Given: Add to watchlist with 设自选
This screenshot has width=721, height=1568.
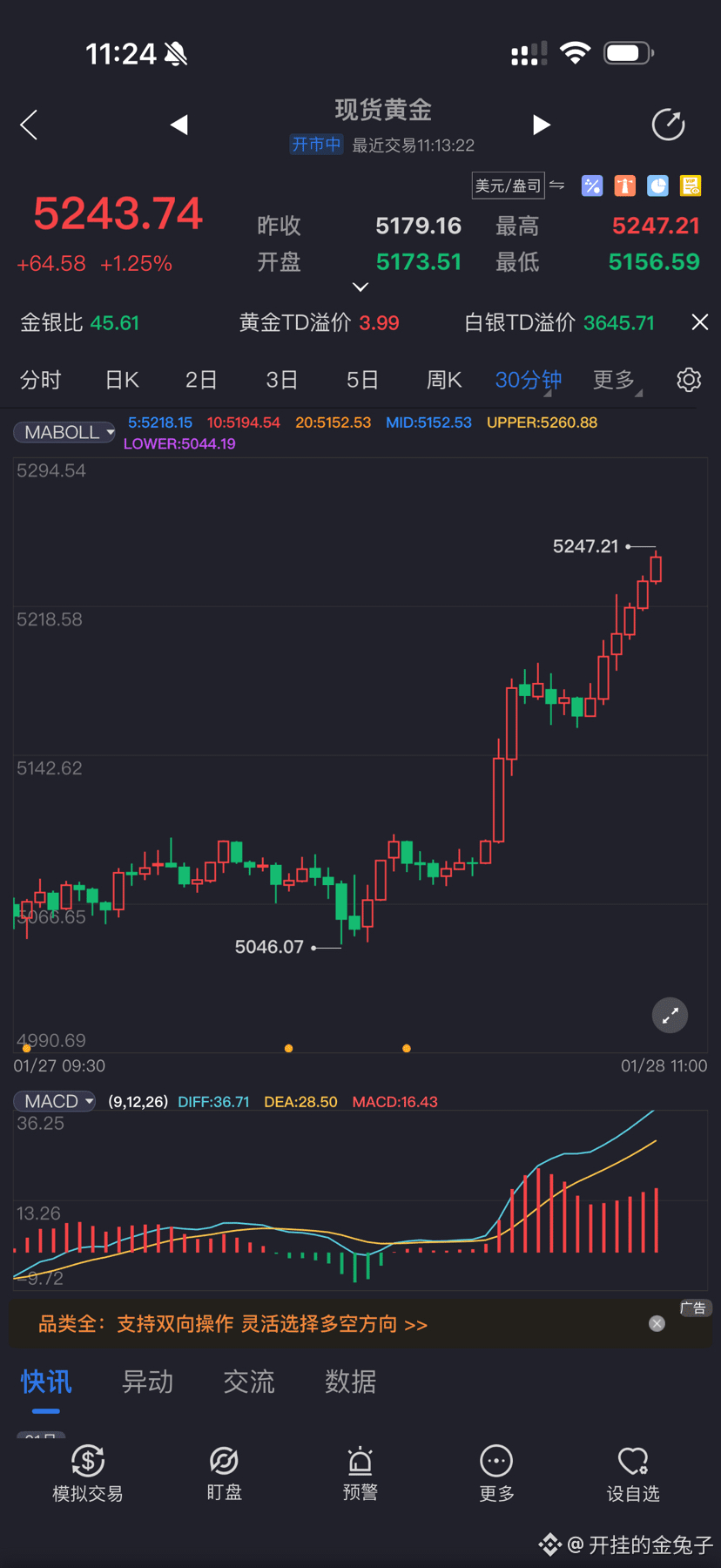Looking at the screenshot, I should [633, 1474].
